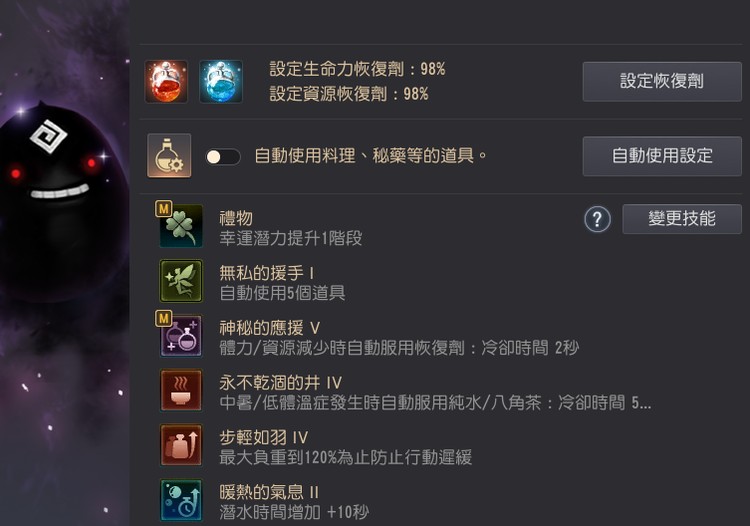Viewport: 750px width, 526px height.
Task: Open the 自動使用設定 button
Action: point(661,156)
